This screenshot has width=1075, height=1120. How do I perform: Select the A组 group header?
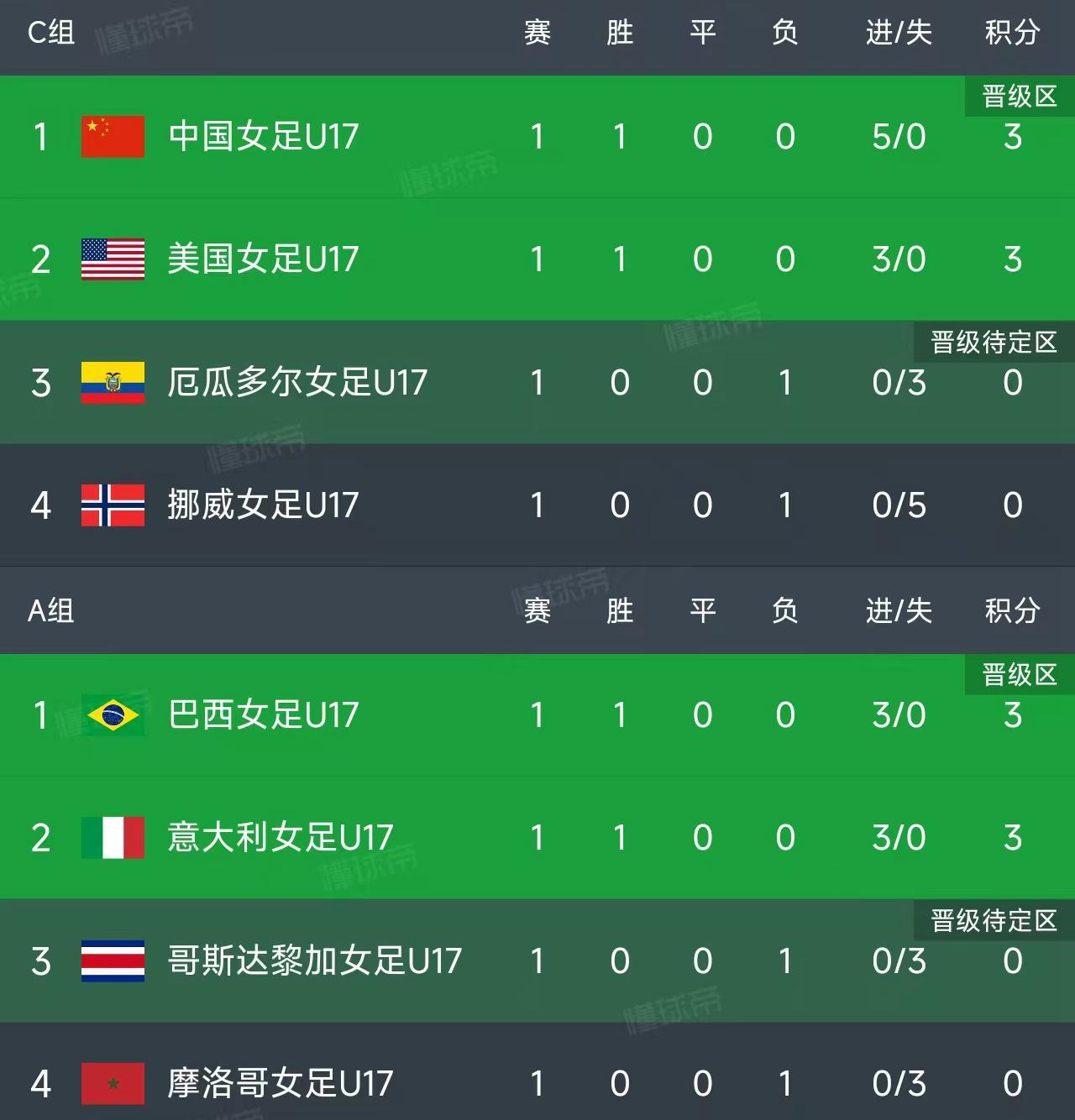pos(48,611)
